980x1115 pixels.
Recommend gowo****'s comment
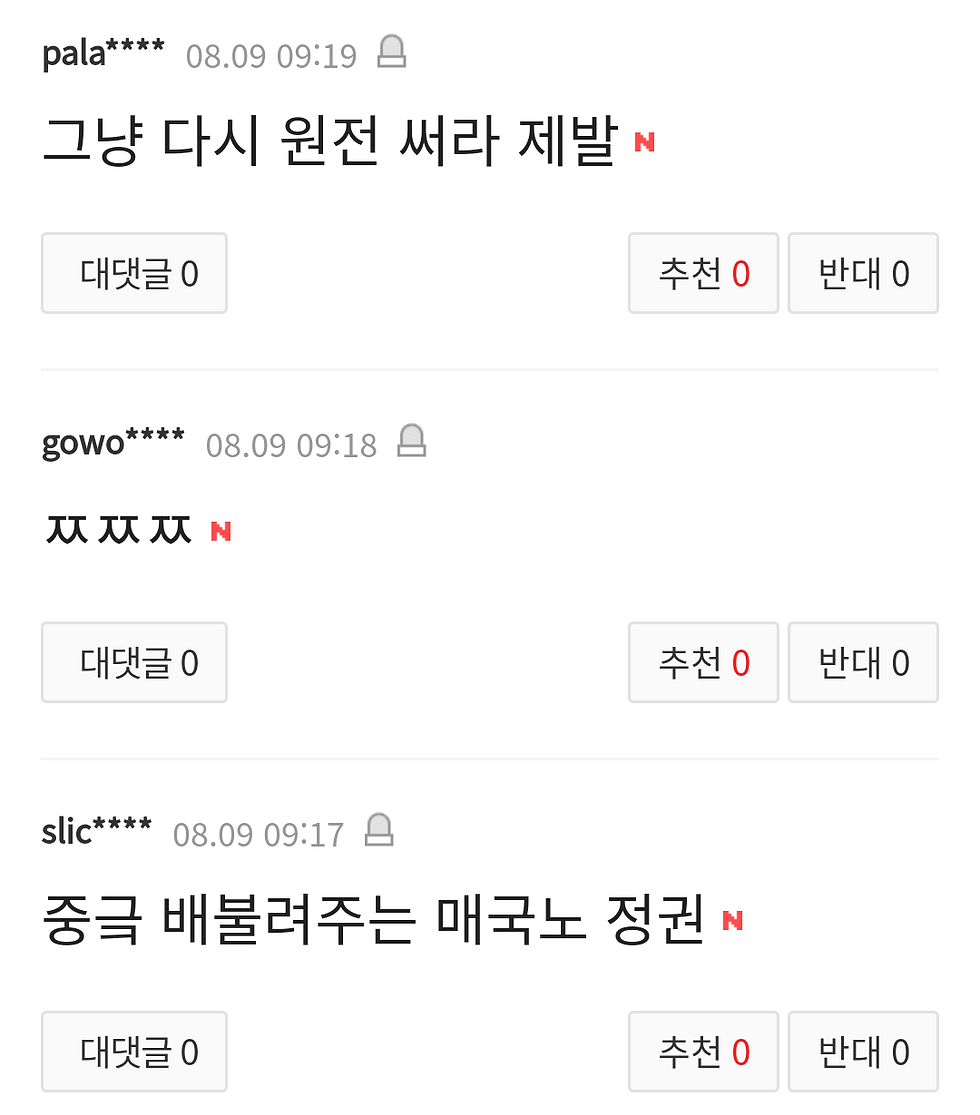(x=703, y=662)
